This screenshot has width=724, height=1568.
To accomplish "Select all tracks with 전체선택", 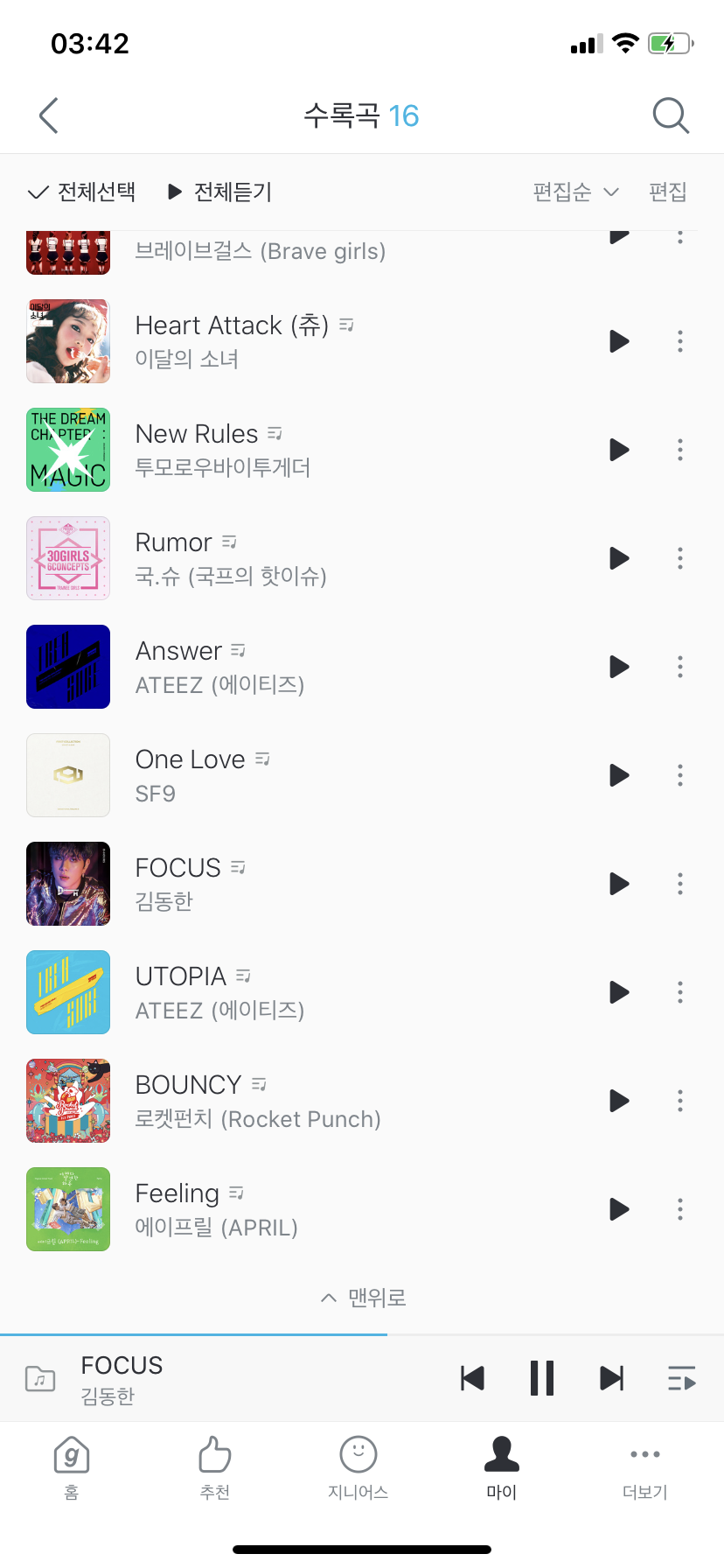I will [82, 192].
